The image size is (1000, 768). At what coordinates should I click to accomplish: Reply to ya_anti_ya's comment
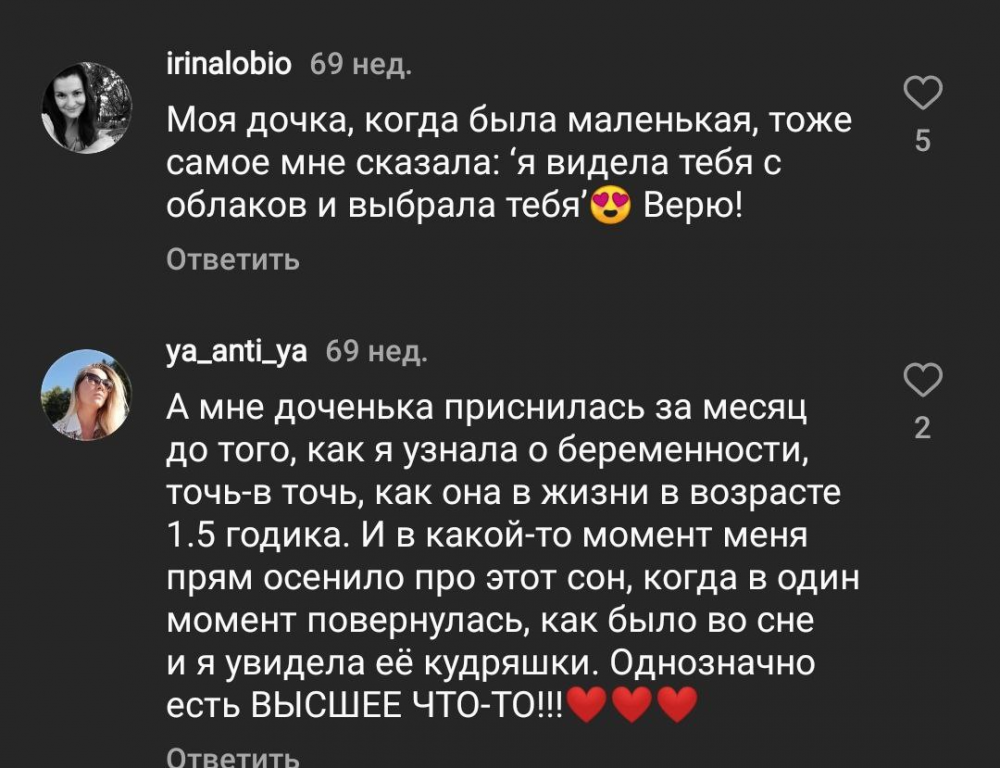[232, 756]
